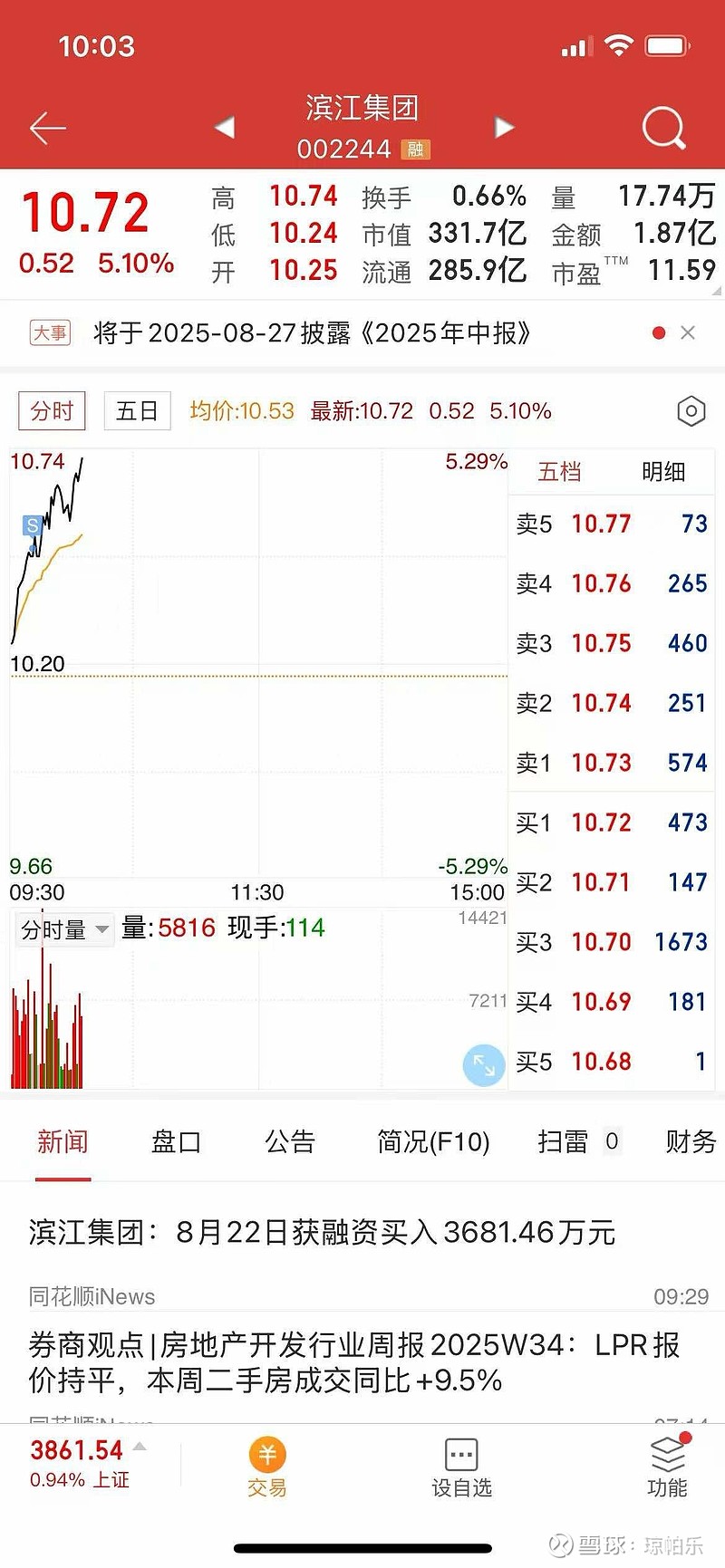Switch to the 公告 tab
Viewport: 725px width, 1568px height.
tap(290, 1141)
